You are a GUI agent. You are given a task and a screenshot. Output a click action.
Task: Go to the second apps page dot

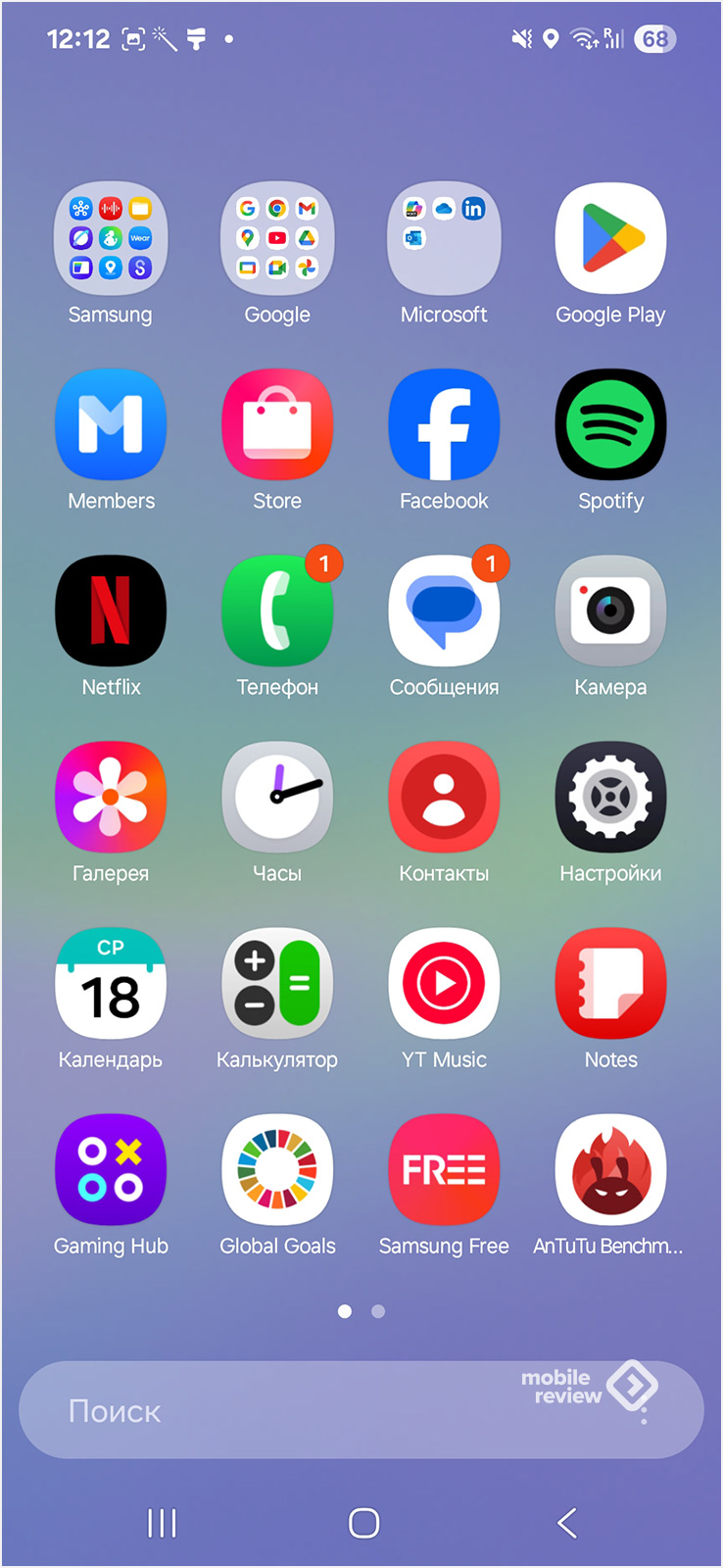tap(378, 1311)
